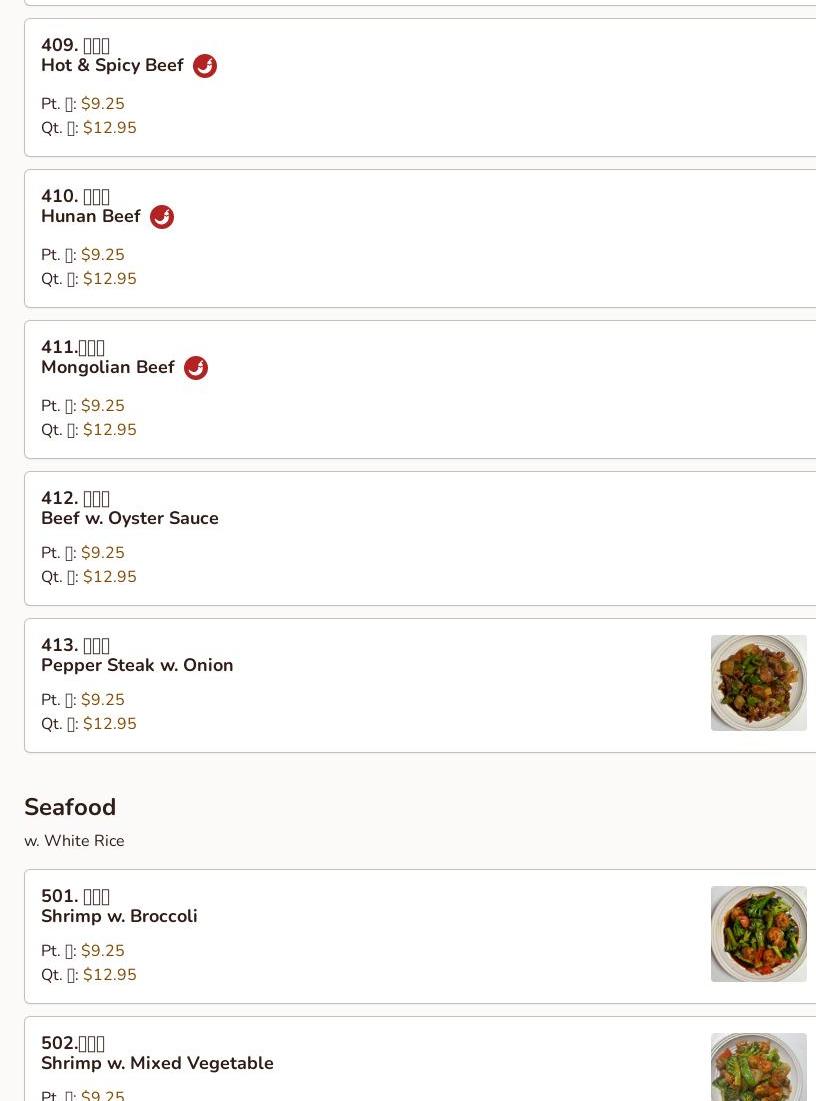Screen dimensions: 816x1101
Task: Tap the Pepper Steak w. Onion card
Action: (137, 666)
